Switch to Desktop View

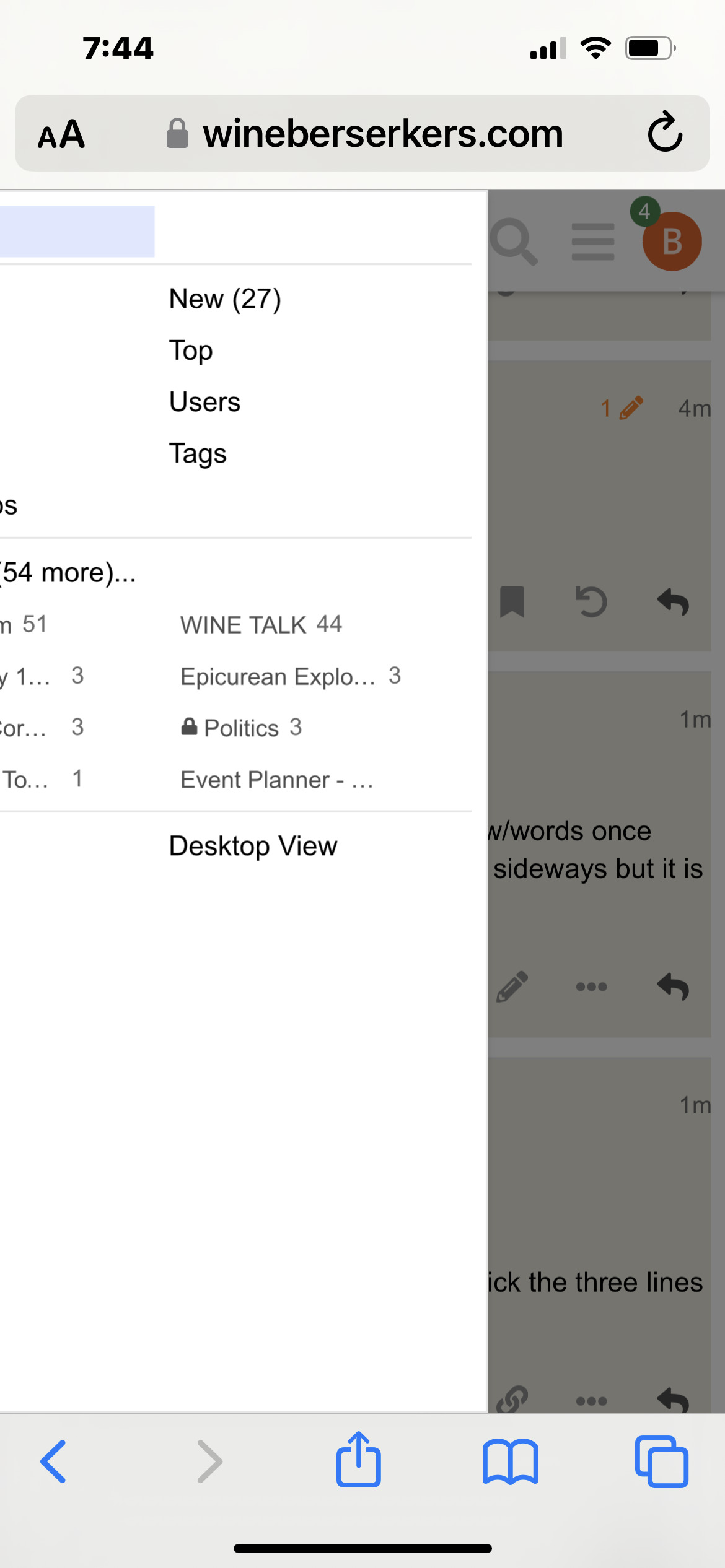click(x=253, y=846)
